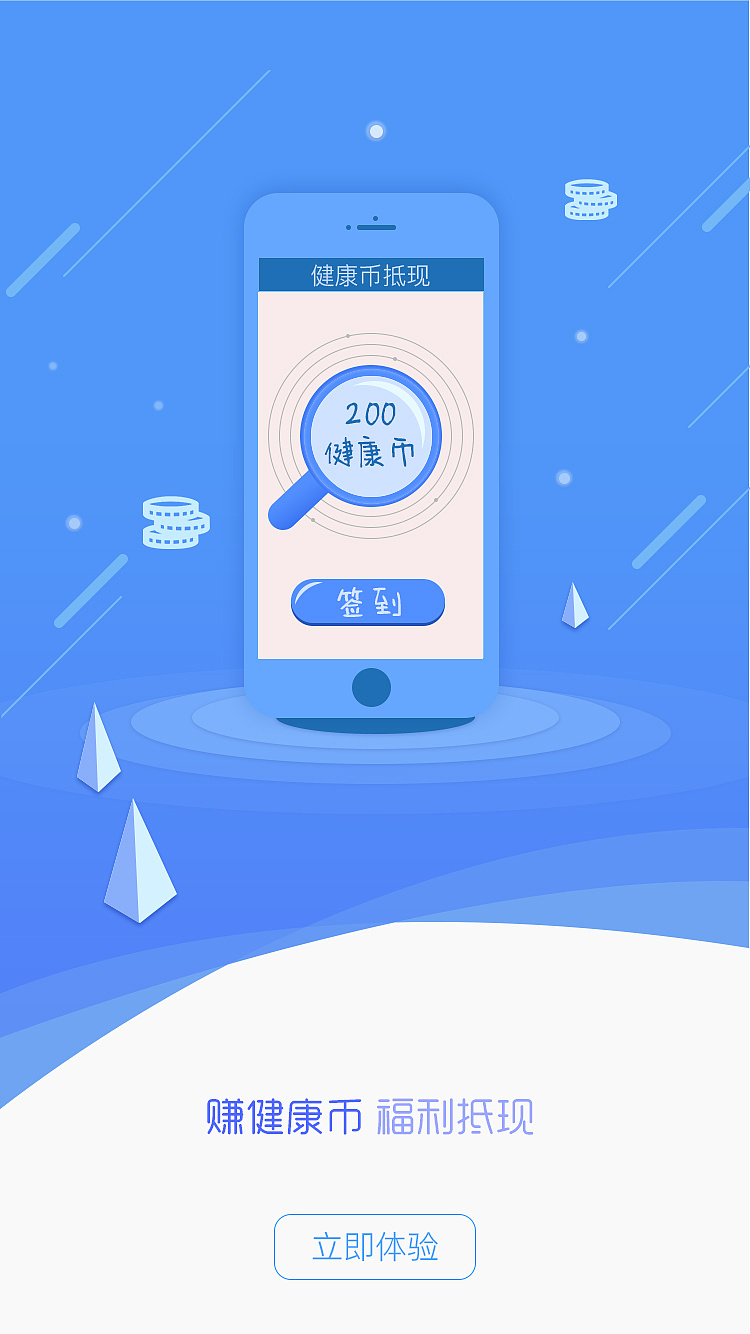This screenshot has width=750, height=1334.
Task: Tap the phone's circular home button
Action: coord(371,687)
